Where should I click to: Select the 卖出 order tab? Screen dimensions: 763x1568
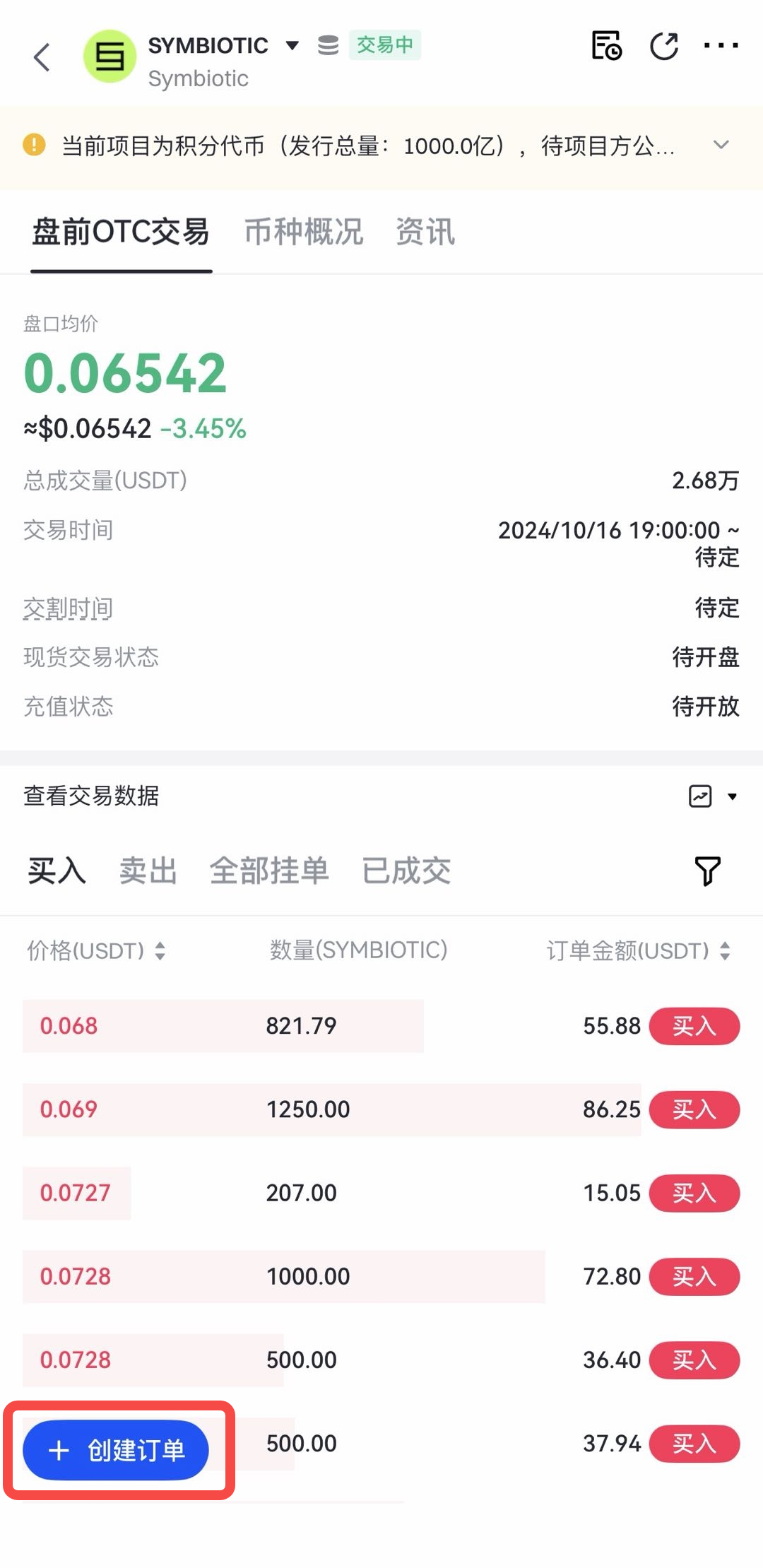[x=148, y=871]
